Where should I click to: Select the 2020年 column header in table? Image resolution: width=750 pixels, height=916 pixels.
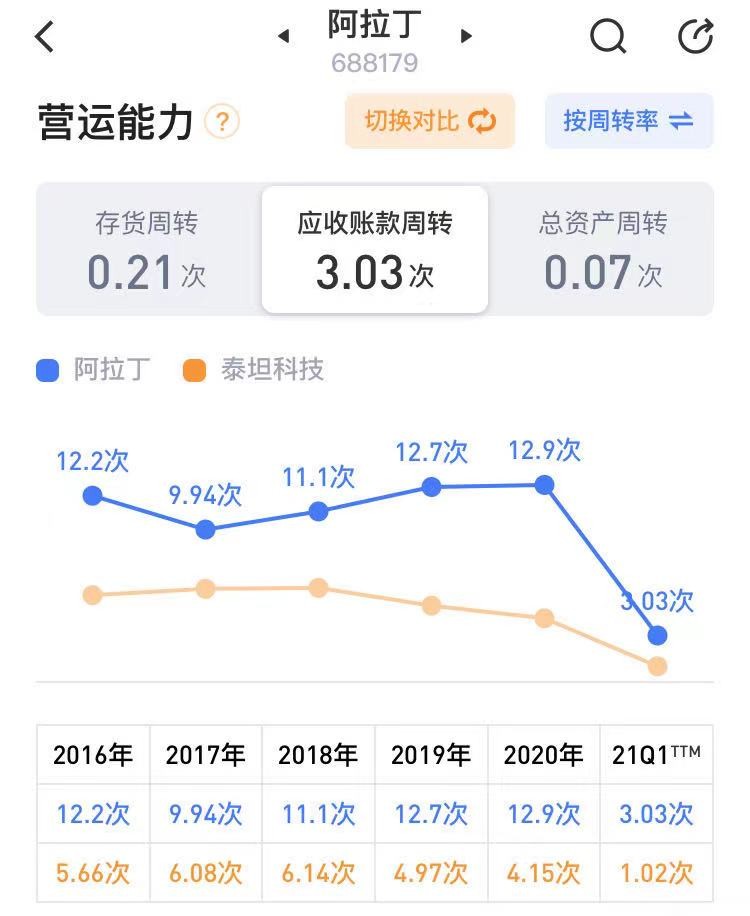[x=543, y=755]
